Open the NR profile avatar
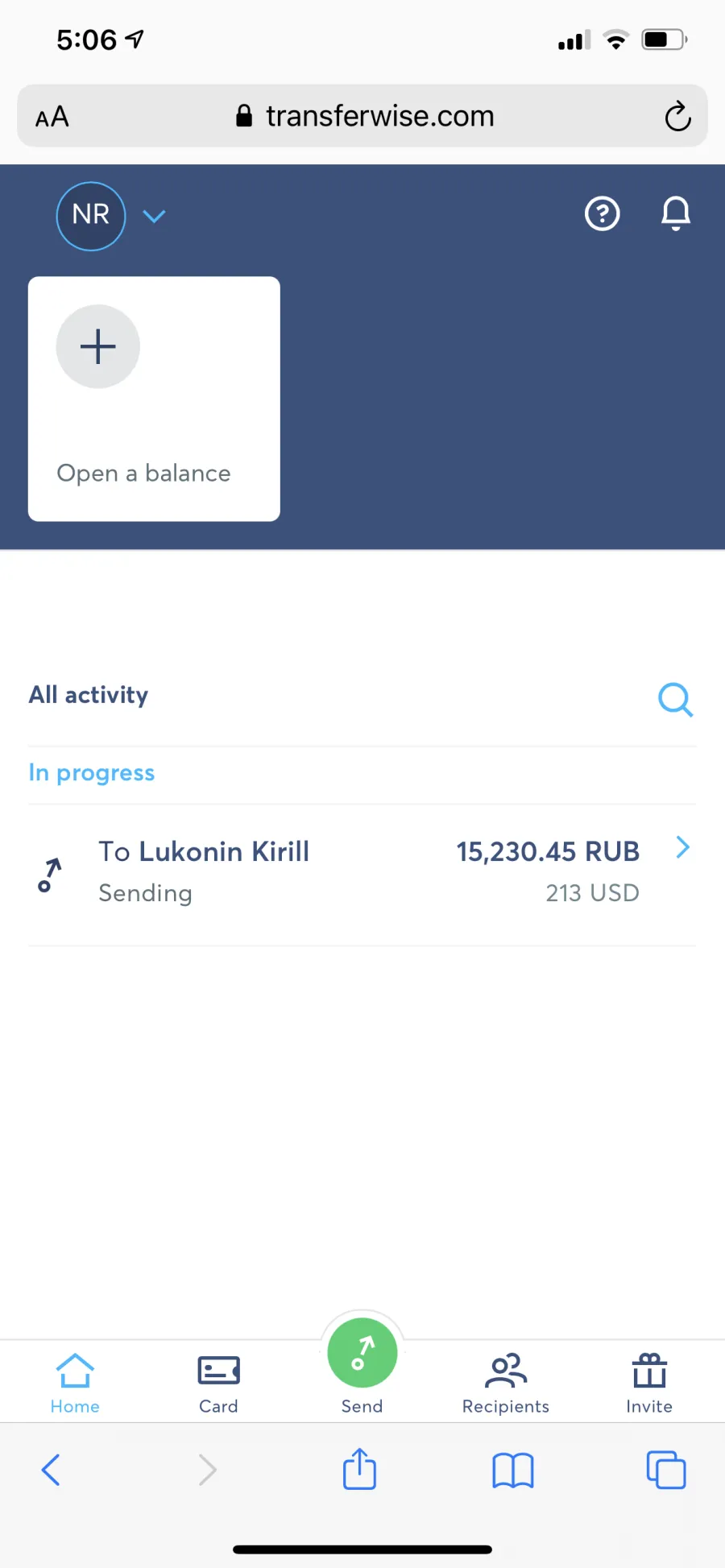This screenshot has width=725, height=1568. (x=91, y=216)
